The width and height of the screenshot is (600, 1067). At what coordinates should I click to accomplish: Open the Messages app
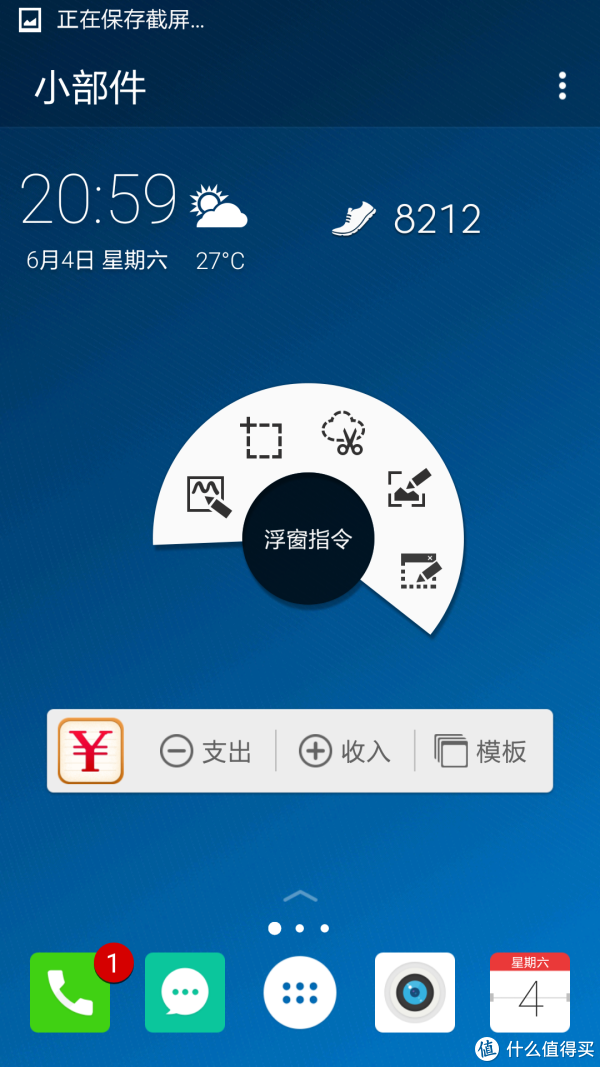pyautogui.click(x=185, y=992)
